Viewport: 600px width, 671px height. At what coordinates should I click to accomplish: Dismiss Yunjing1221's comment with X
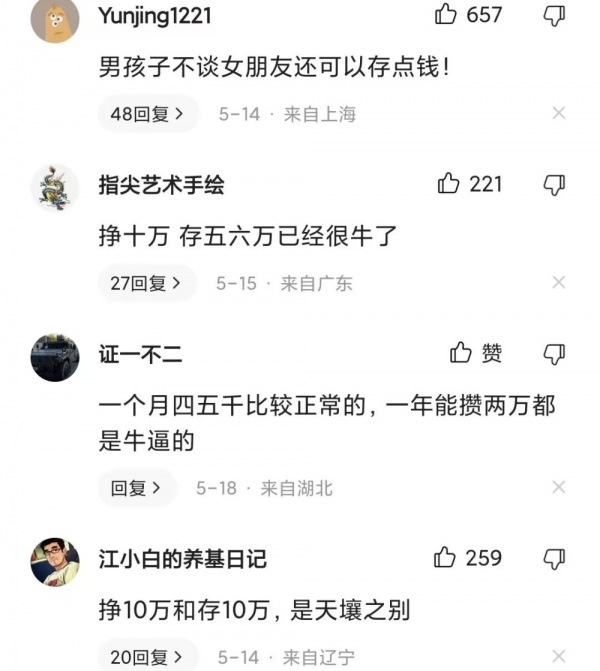pos(559,113)
